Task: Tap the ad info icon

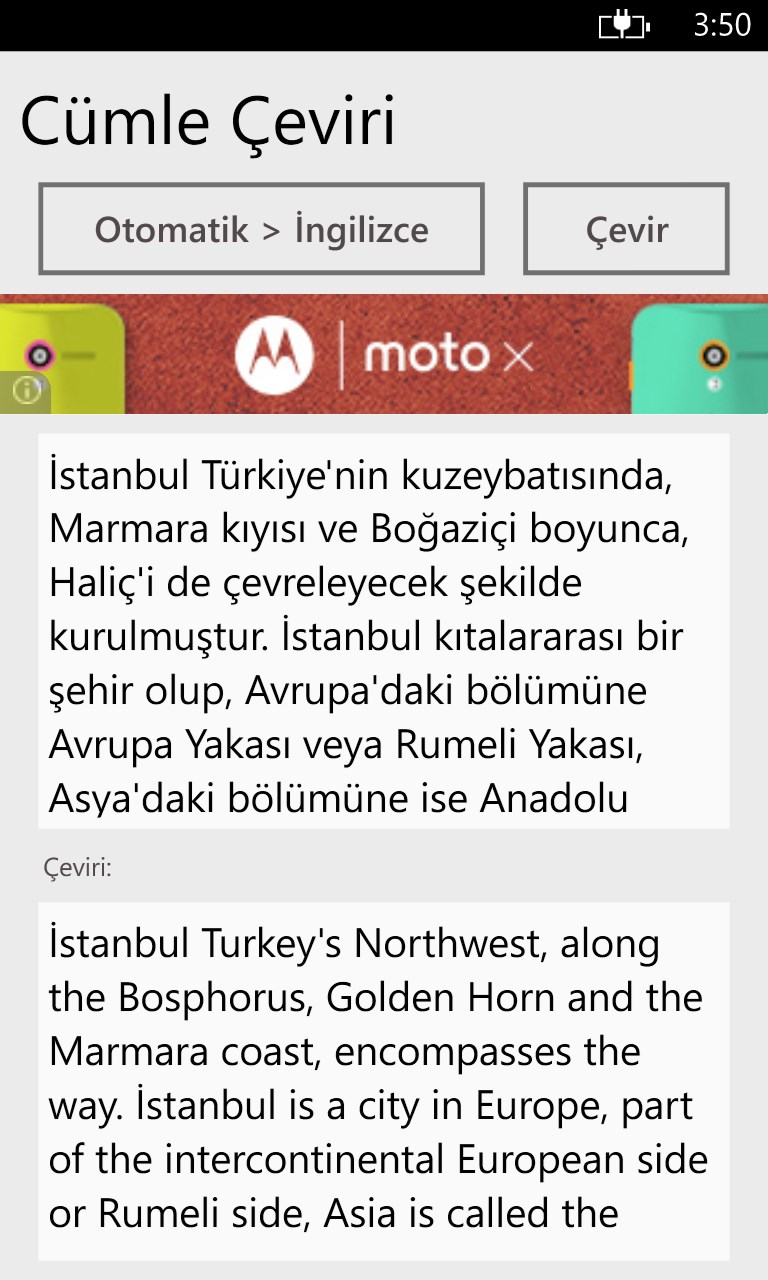Action: 25,392
